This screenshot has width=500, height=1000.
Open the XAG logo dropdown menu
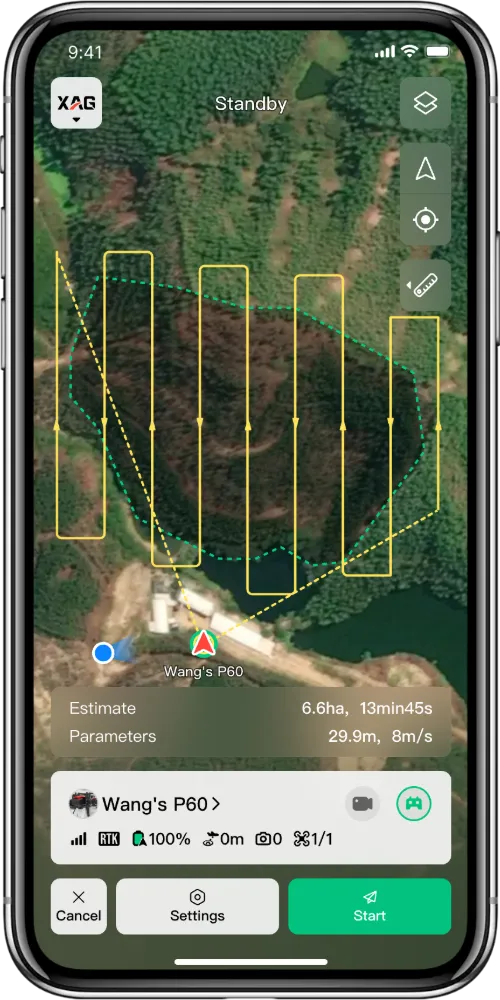pos(77,103)
